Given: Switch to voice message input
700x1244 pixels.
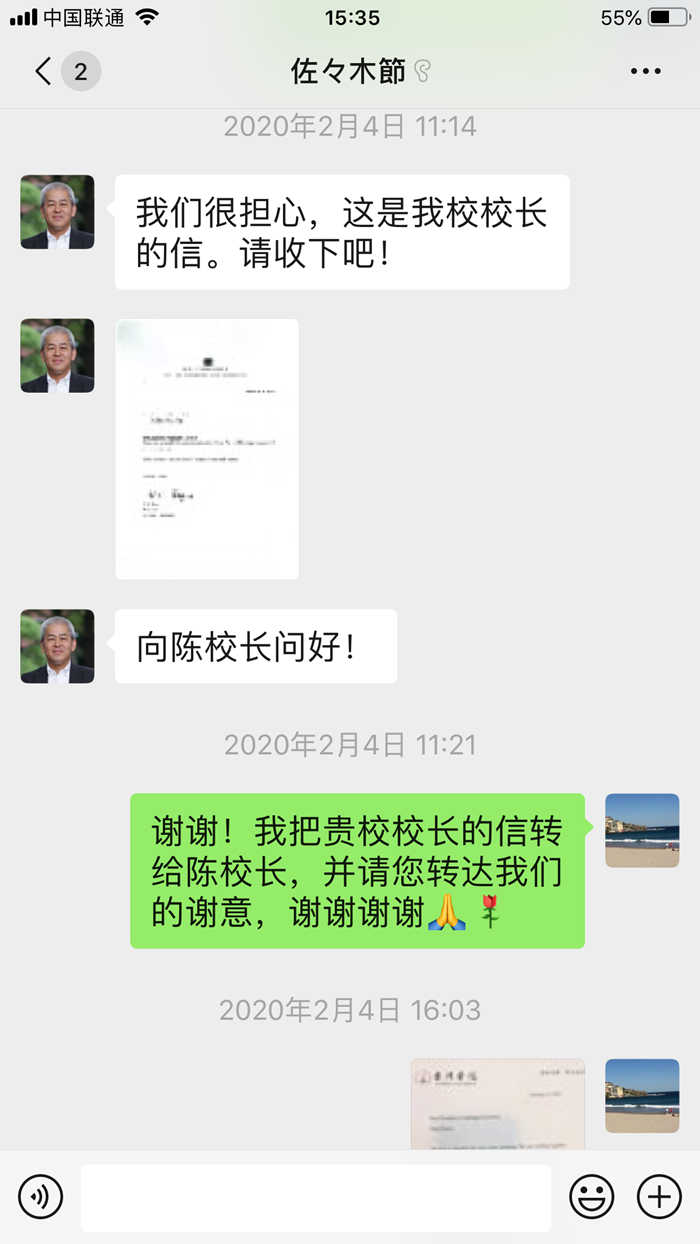Looking at the screenshot, I should (40, 1196).
